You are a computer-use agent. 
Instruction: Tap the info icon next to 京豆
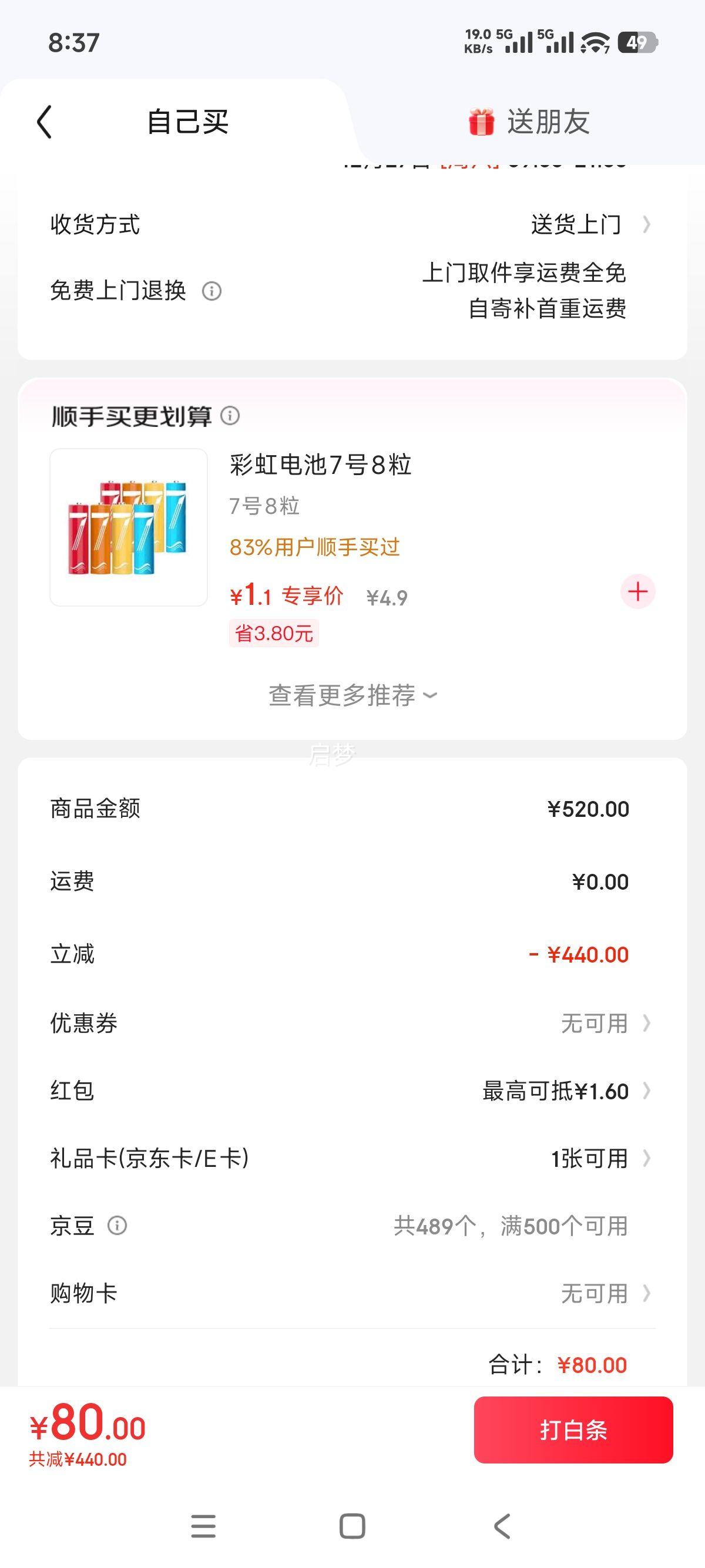pos(117,1225)
